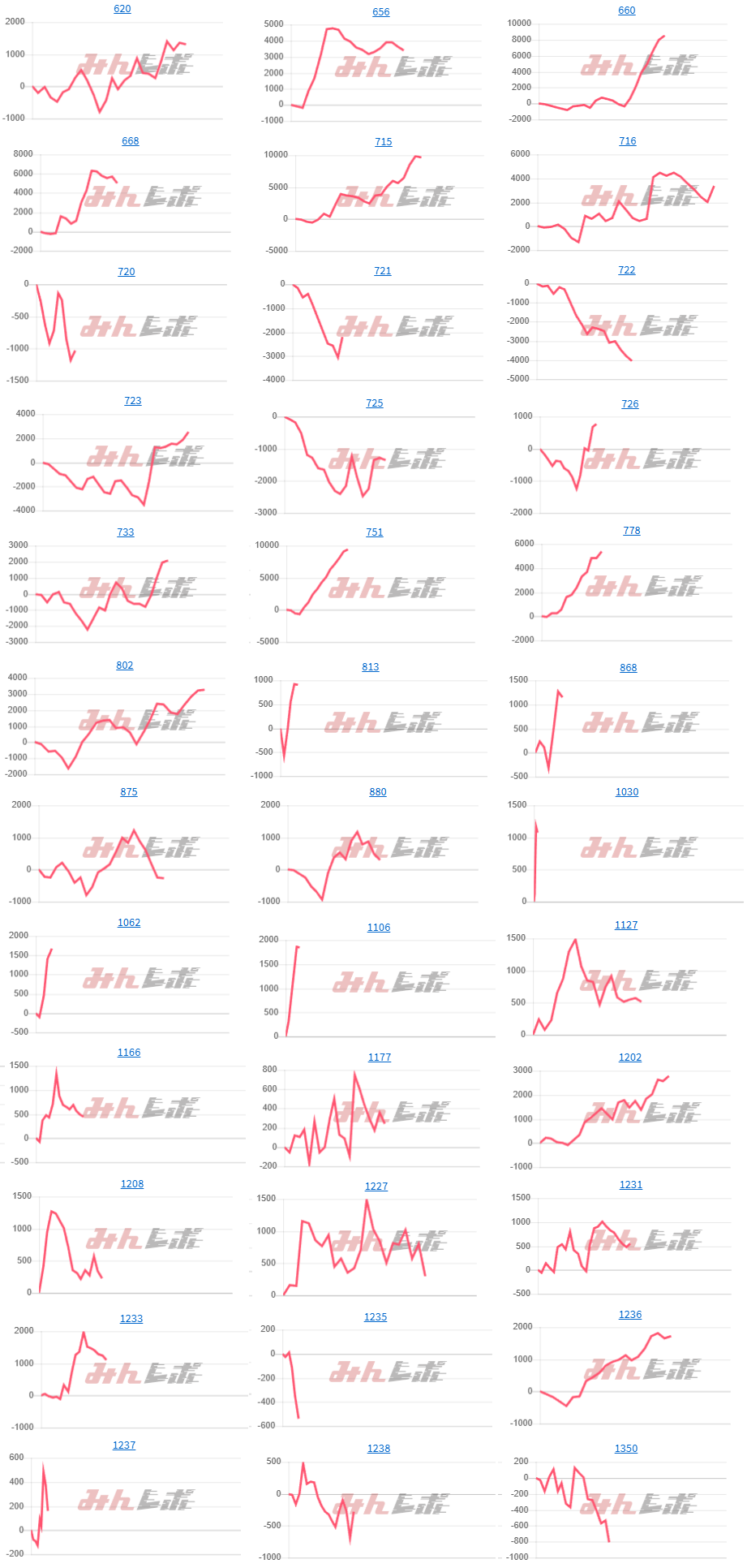Screen dimensions: 747x1568
Task: Open the 1237 link
Action: point(124,1445)
